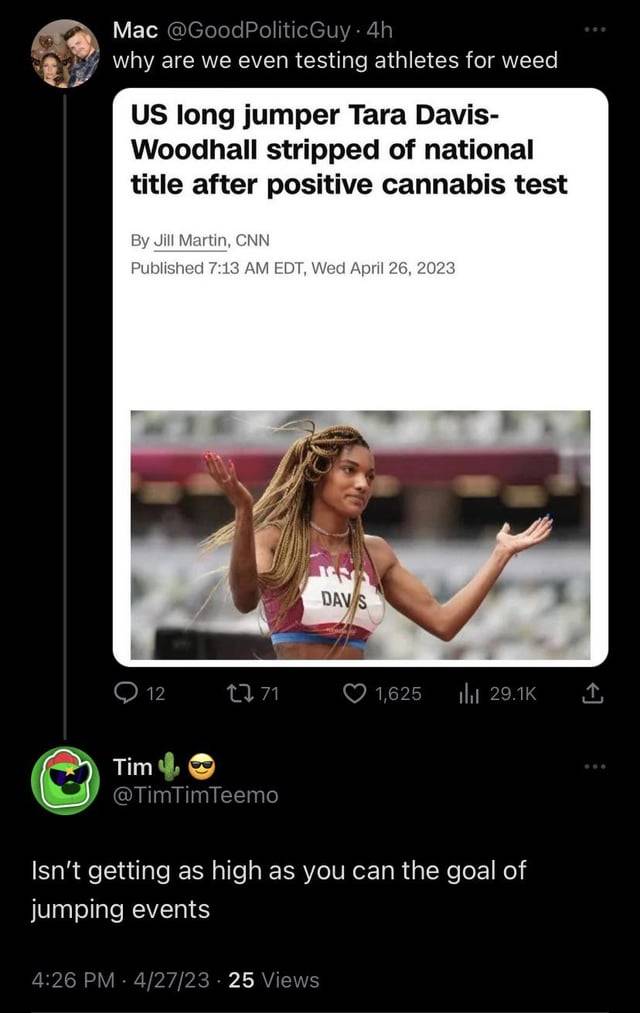Viewport: 640px width, 1013px height.
Task: Open the overflow menu on Mac's tweet
Action: 597,31
